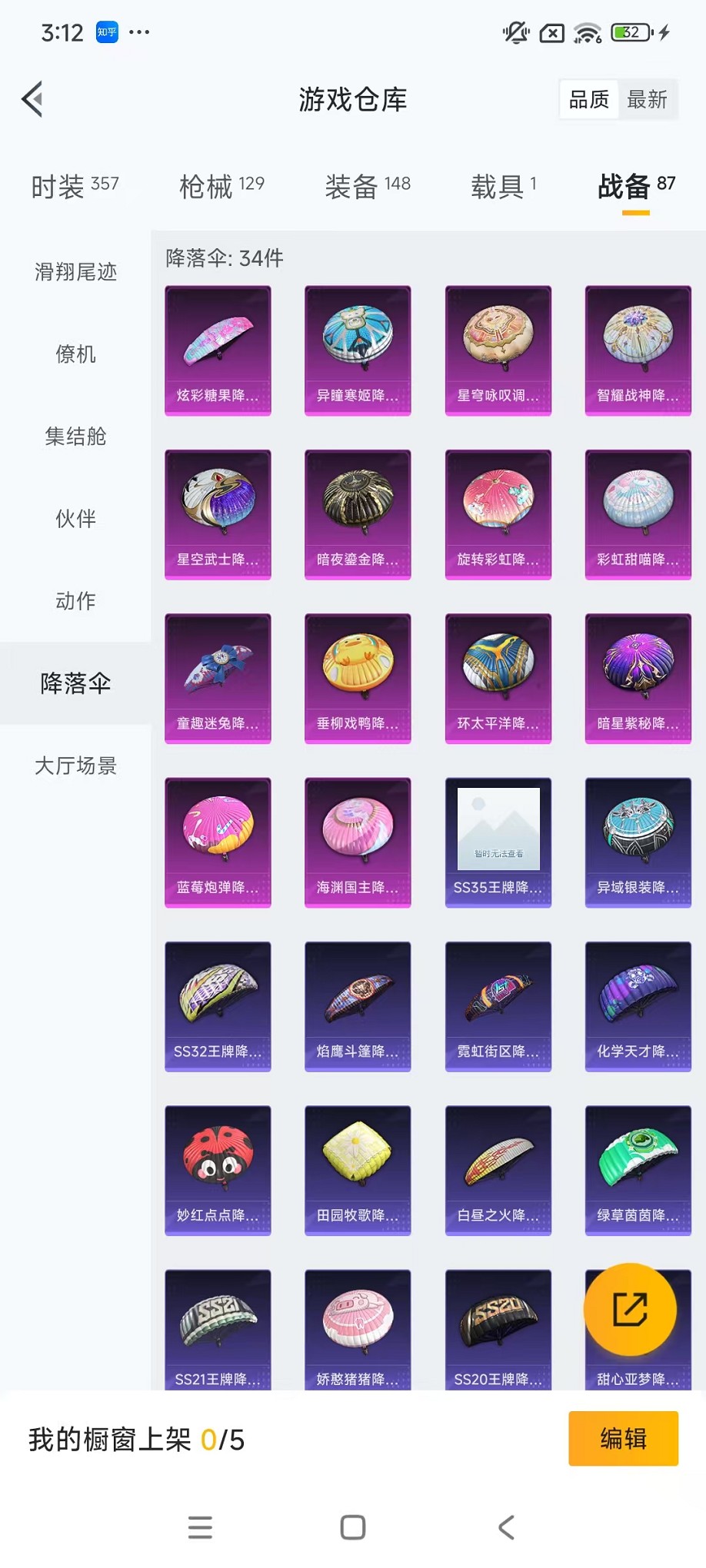706x1568 pixels.
Task: Select the 异瞳寒姬 parachute
Action: (358, 350)
